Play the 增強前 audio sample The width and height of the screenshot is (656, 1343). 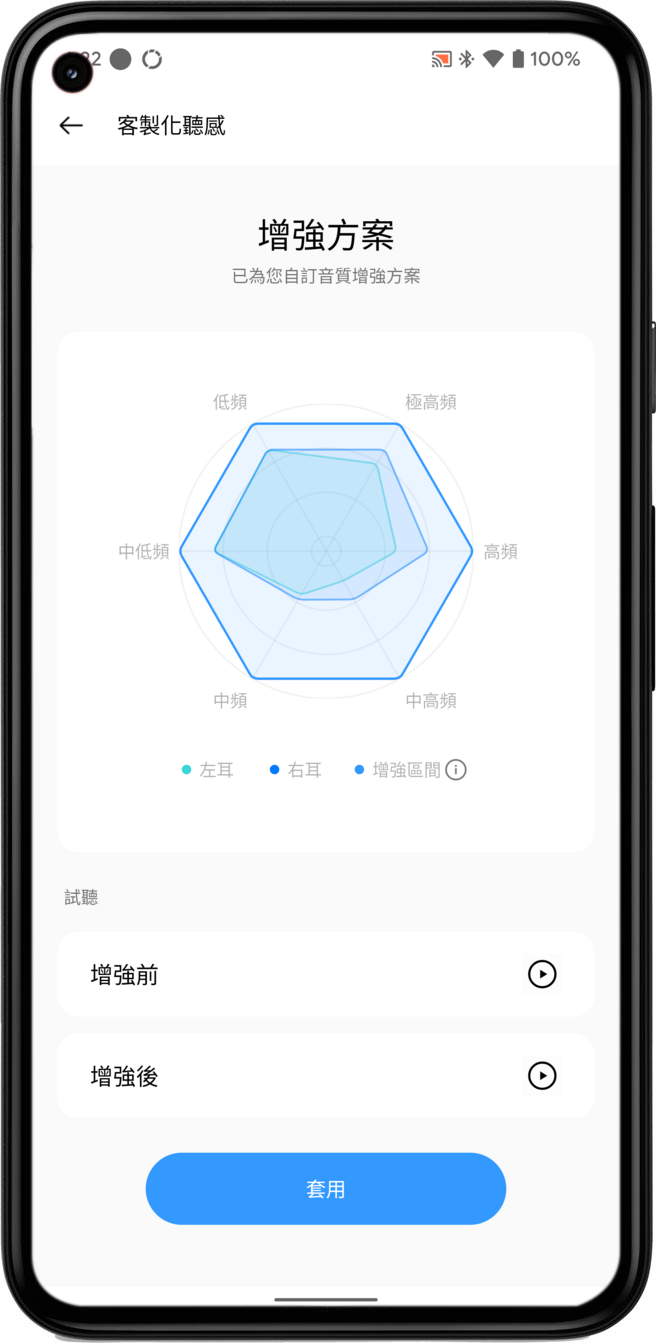(x=541, y=974)
